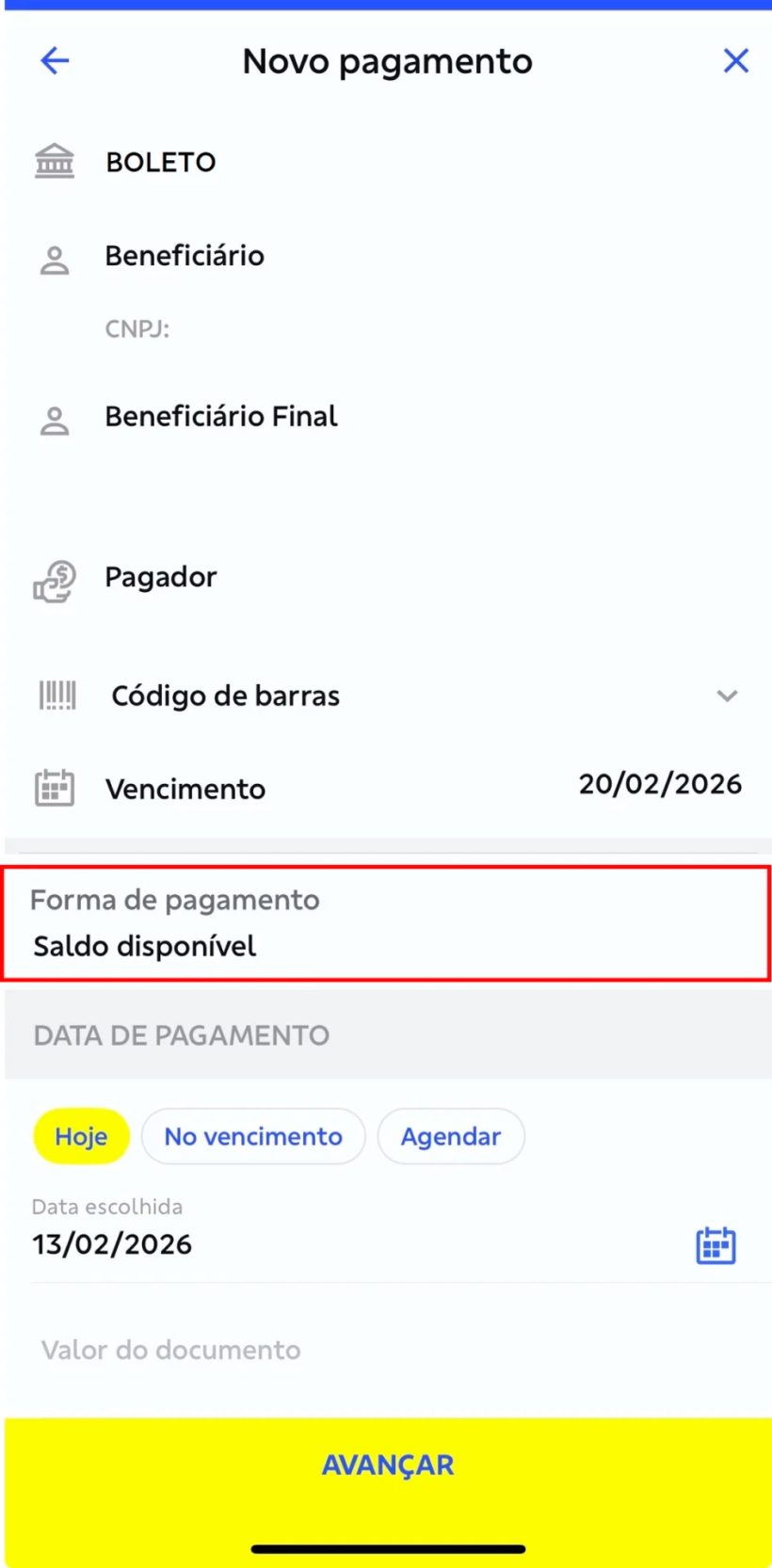
Task: Select the DATA DE PAGAMENTO section header
Action: click(181, 1035)
